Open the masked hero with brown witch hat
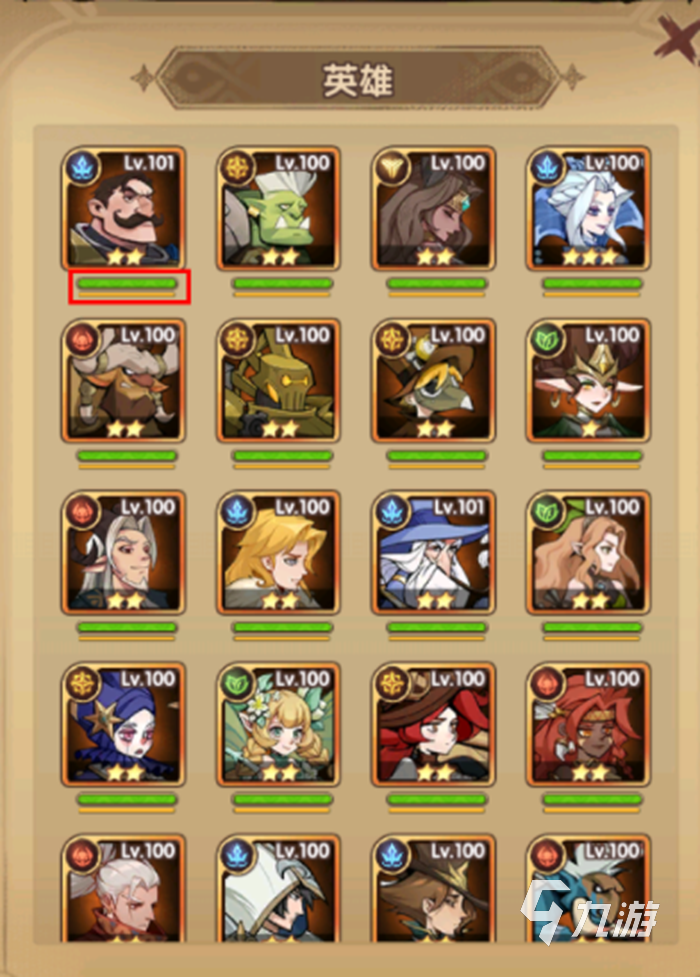Screen dimensions: 700x977 (x=436, y=380)
